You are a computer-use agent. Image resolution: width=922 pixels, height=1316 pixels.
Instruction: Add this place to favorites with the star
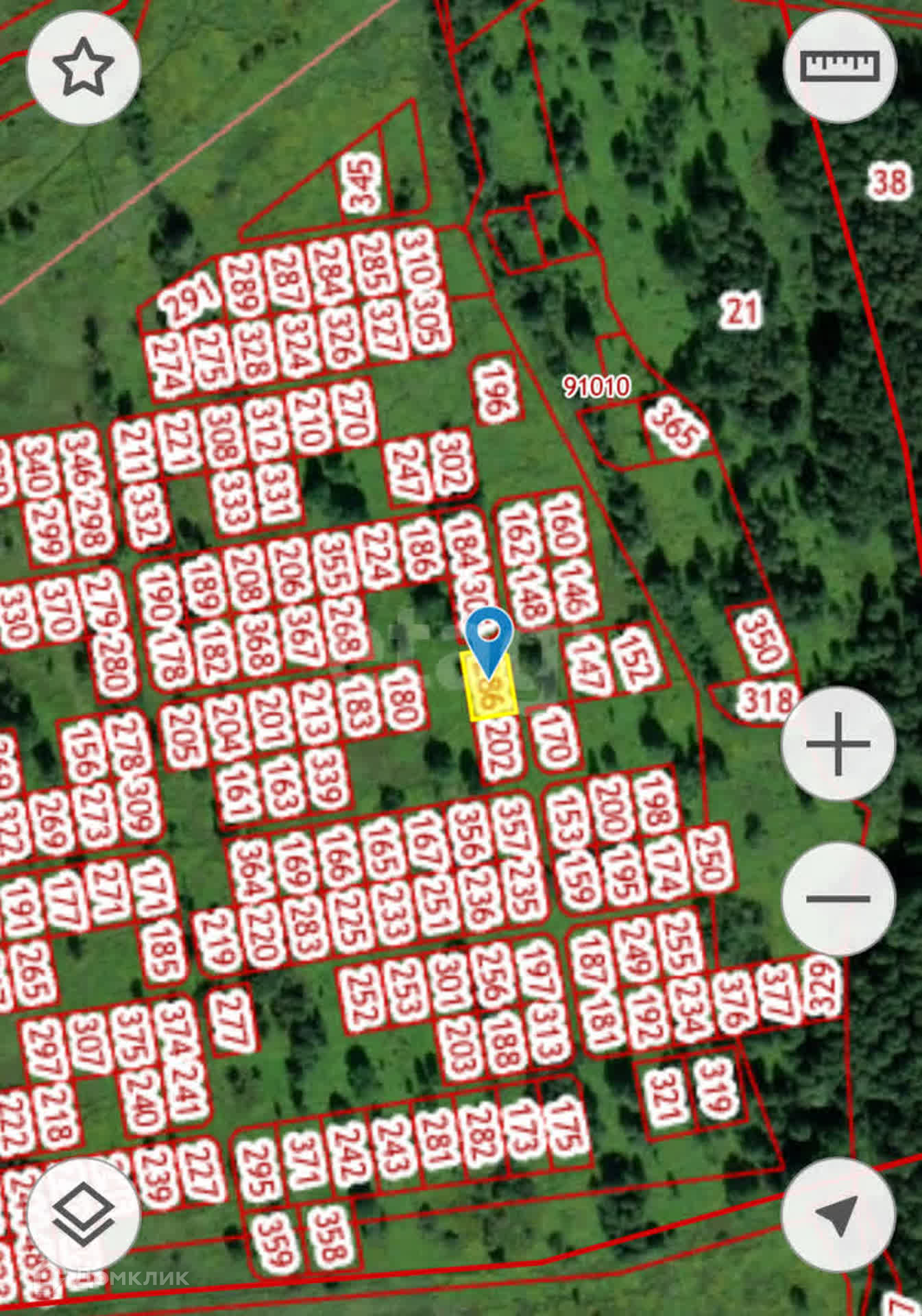point(84,67)
